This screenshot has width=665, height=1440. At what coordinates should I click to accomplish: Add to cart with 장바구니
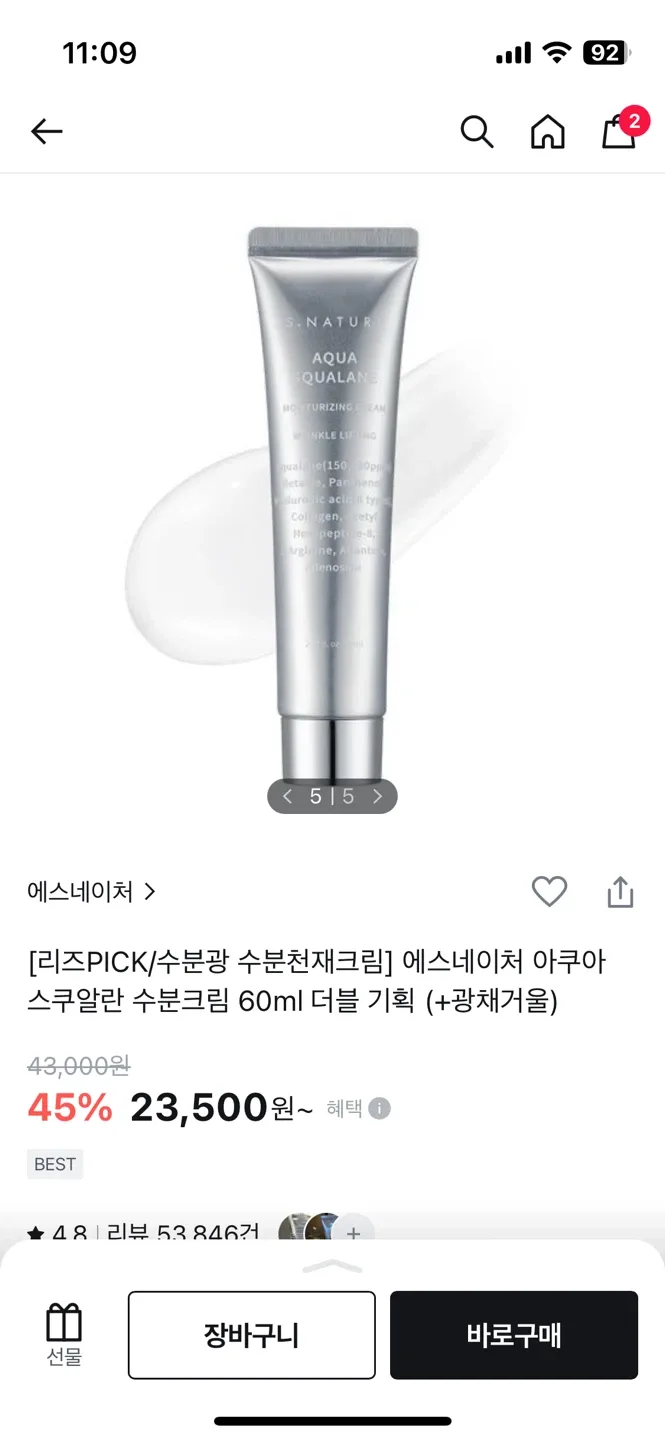click(251, 1335)
